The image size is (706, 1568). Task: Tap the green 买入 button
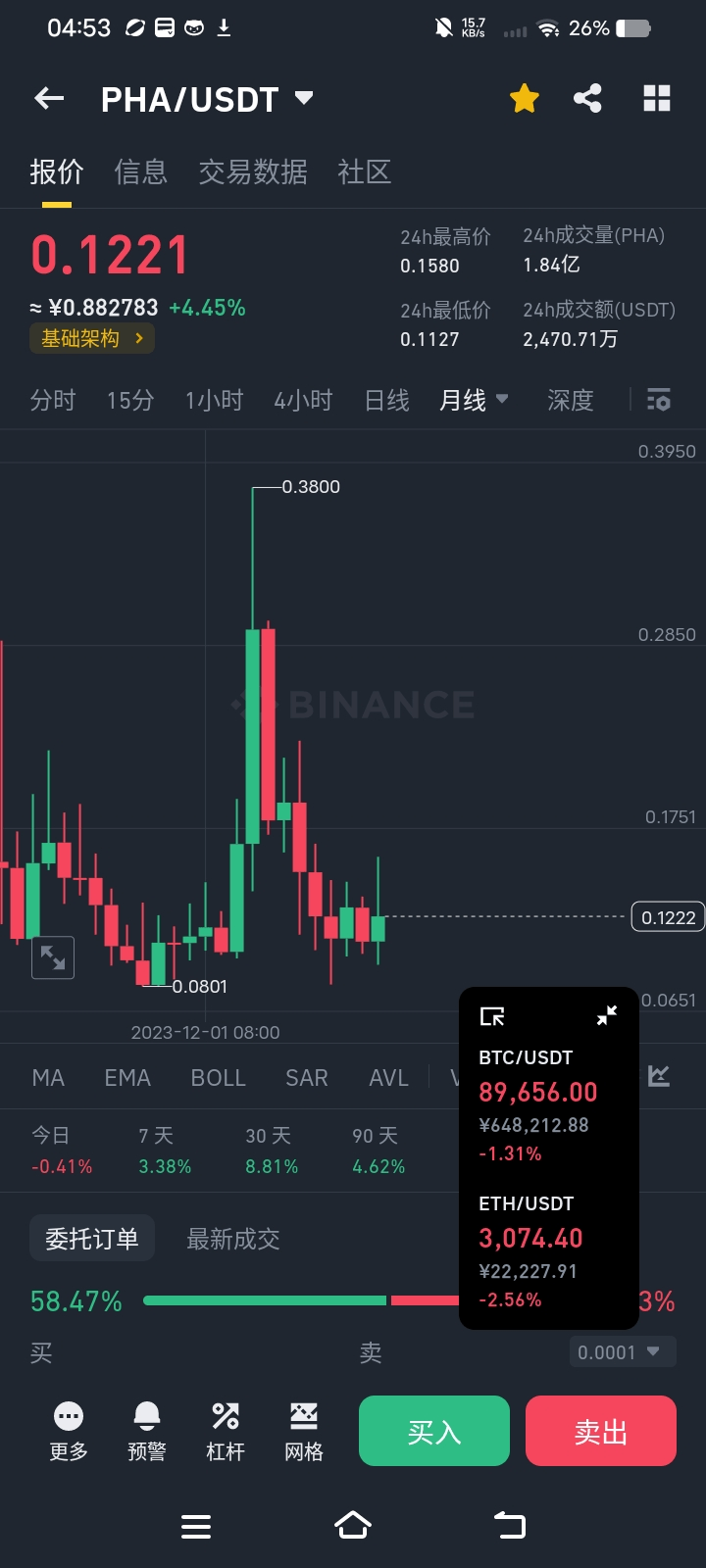(x=434, y=1432)
